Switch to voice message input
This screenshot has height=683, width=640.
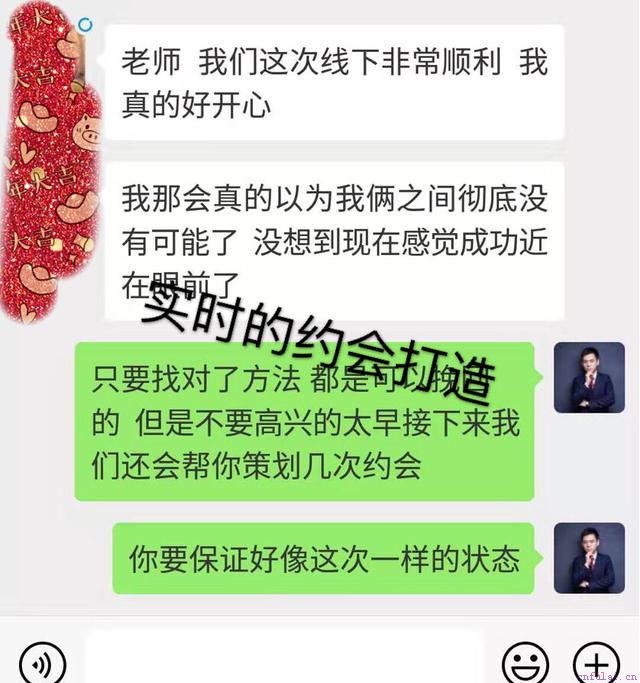pyautogui.click(x=42, y=662)
